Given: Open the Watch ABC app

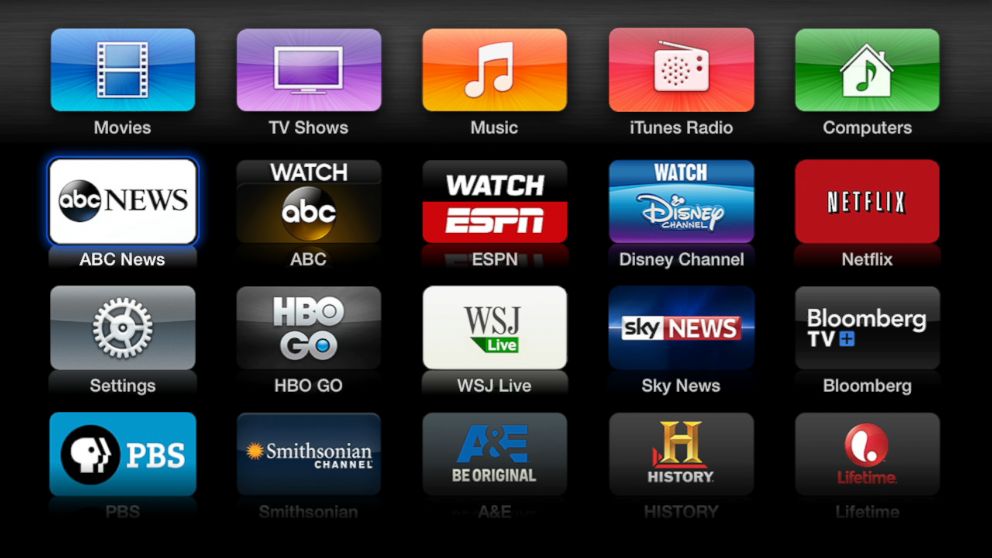Looking at the screenshot, I should (x=308, y=201).
